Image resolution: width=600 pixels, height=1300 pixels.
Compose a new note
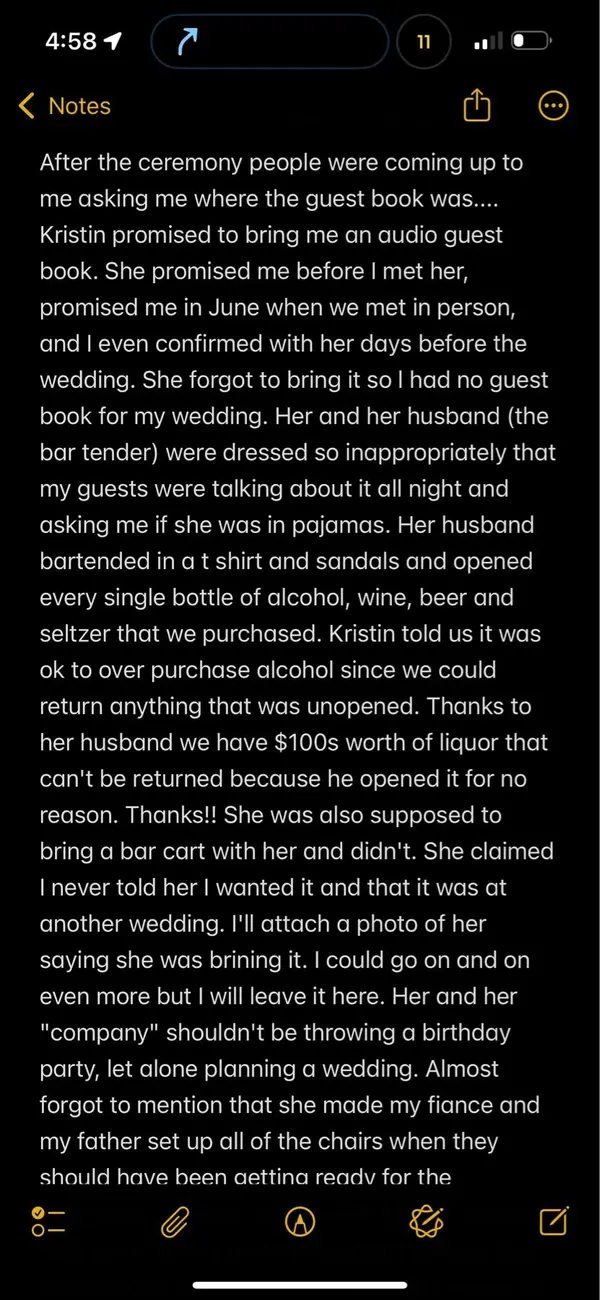[x=553, y=1221]
